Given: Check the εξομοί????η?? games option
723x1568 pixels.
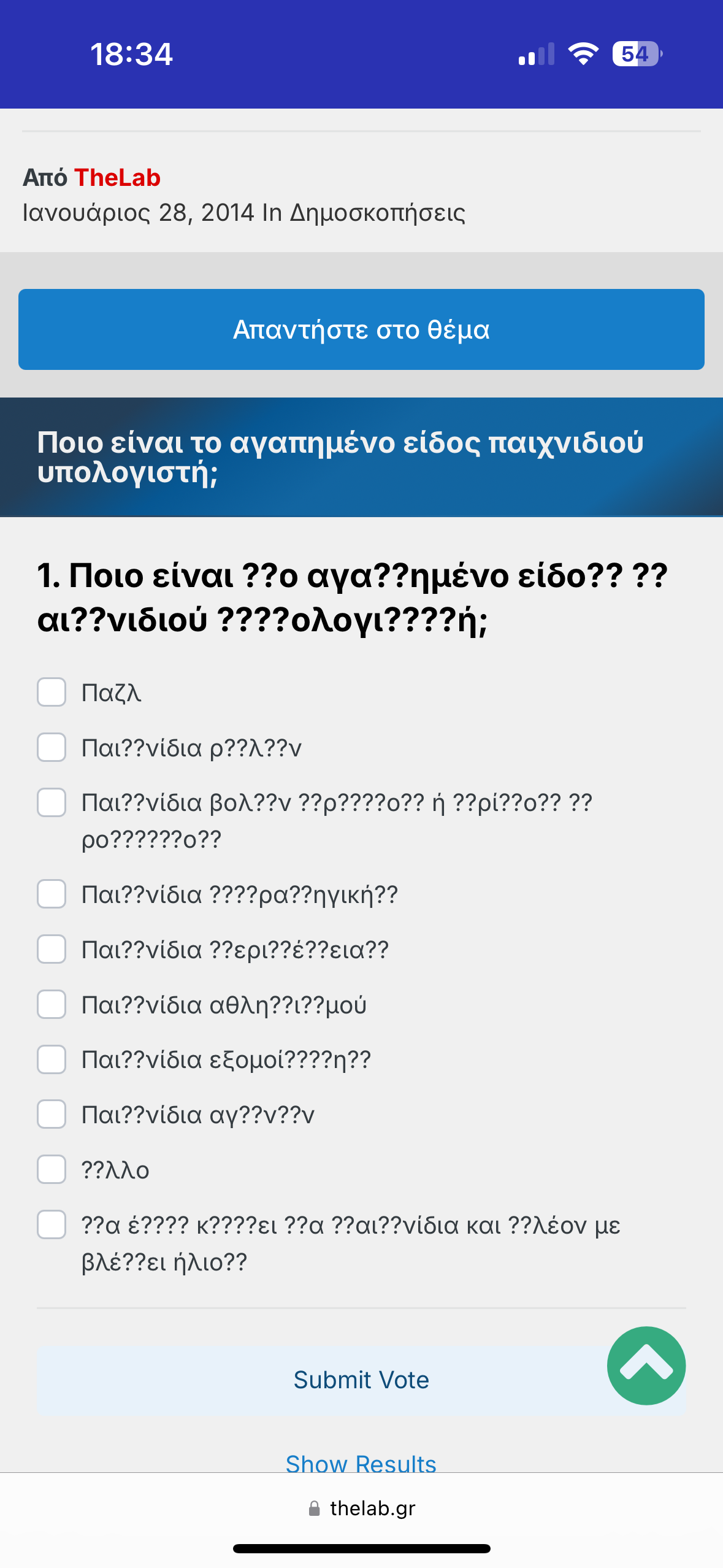Looking at the screenshot, I should tap(52, 1060).
